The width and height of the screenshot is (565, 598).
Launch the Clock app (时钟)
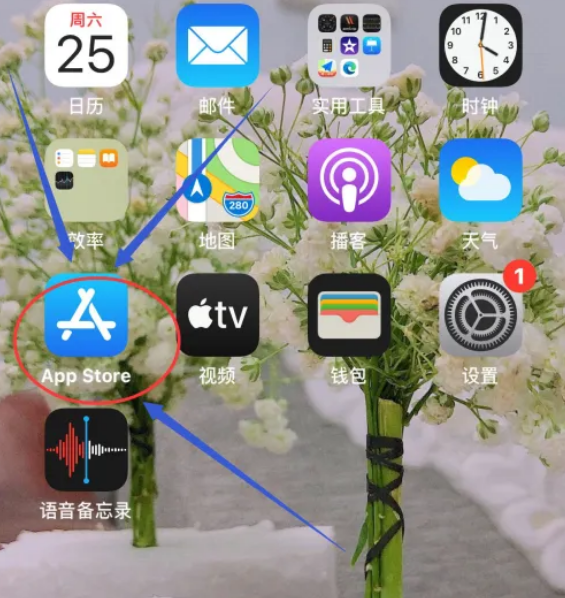tap(481, 46)
